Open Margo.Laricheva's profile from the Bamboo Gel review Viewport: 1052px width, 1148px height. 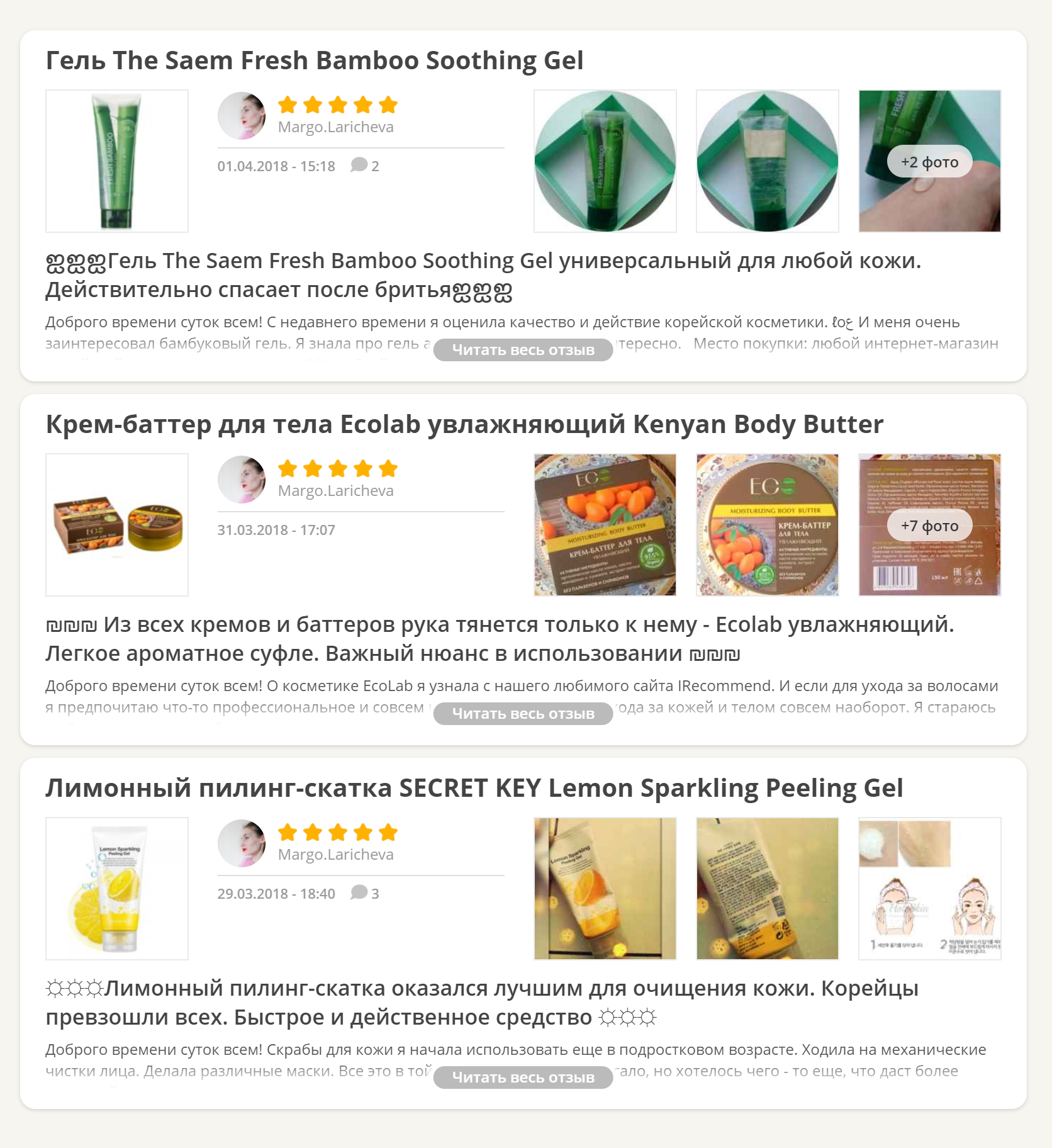(x=335, y=127)
